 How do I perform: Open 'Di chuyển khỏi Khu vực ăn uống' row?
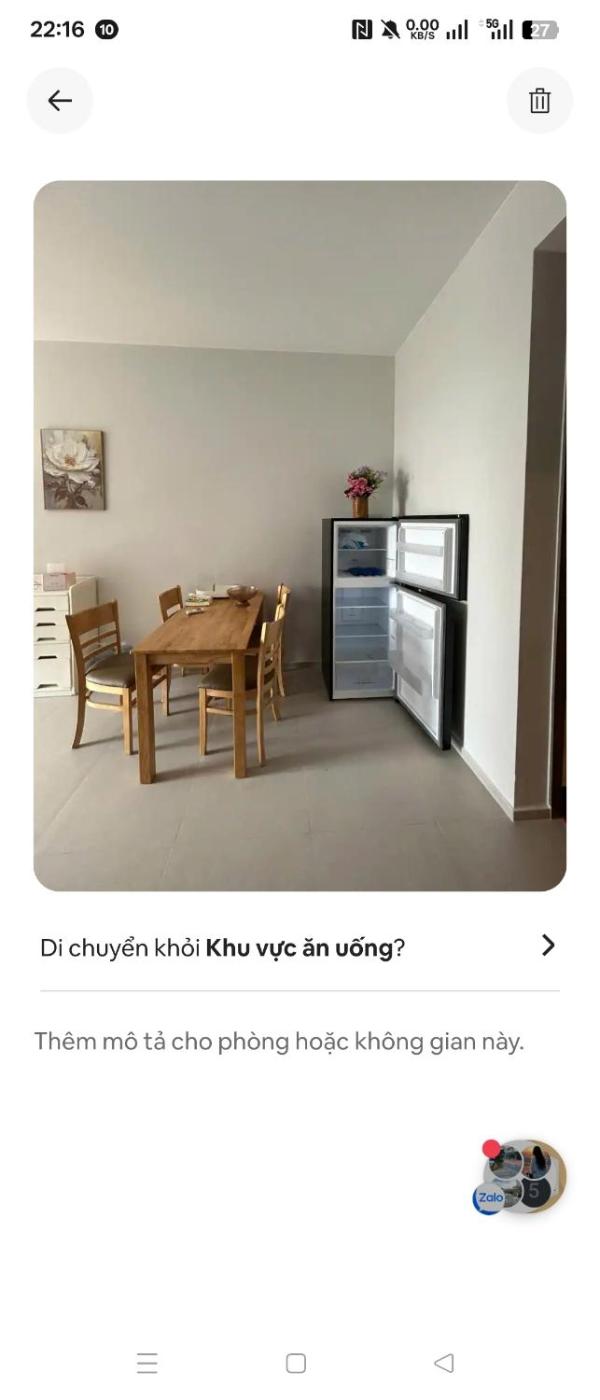(300, 947)
